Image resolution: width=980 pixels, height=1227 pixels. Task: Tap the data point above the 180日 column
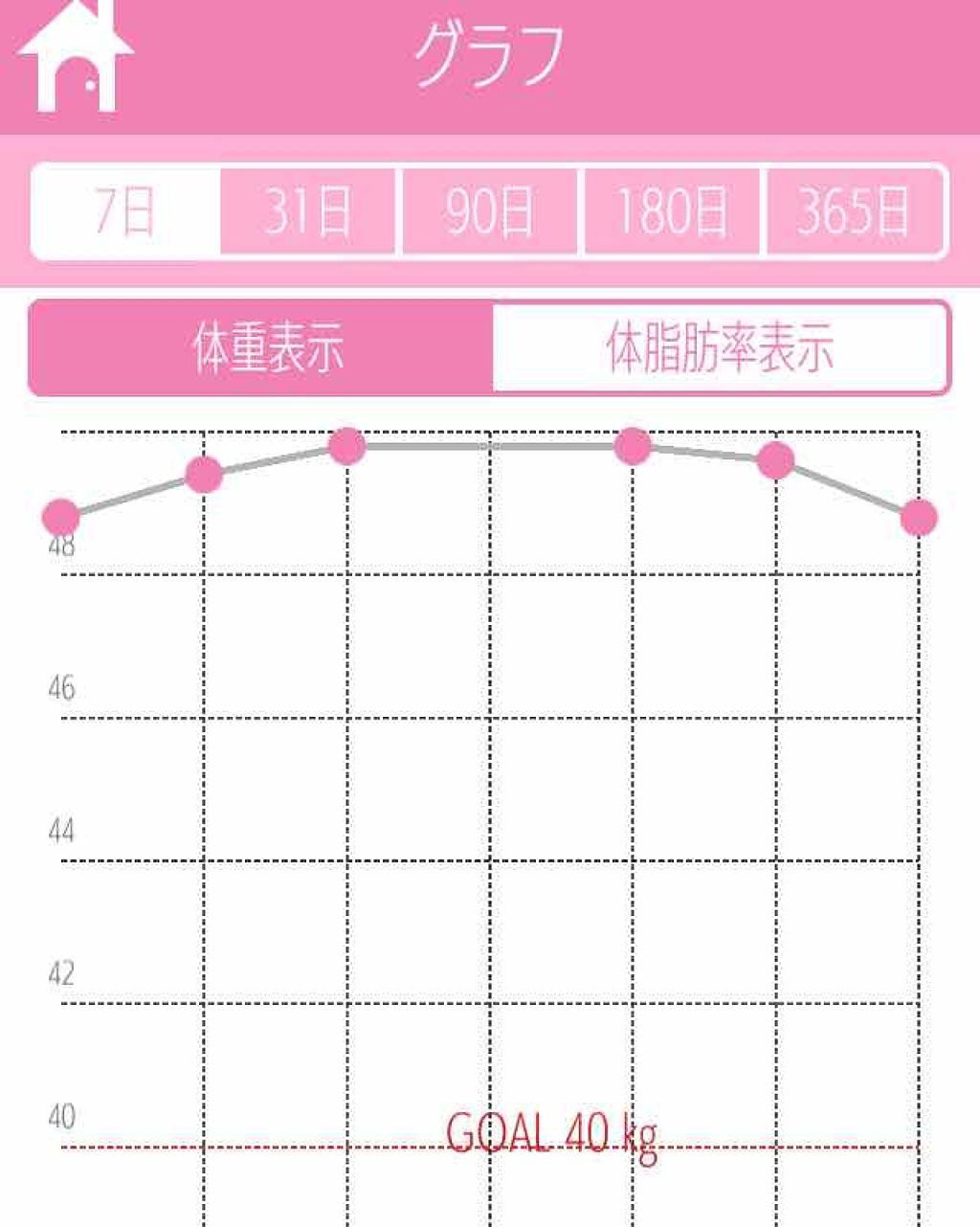(634, 446)
